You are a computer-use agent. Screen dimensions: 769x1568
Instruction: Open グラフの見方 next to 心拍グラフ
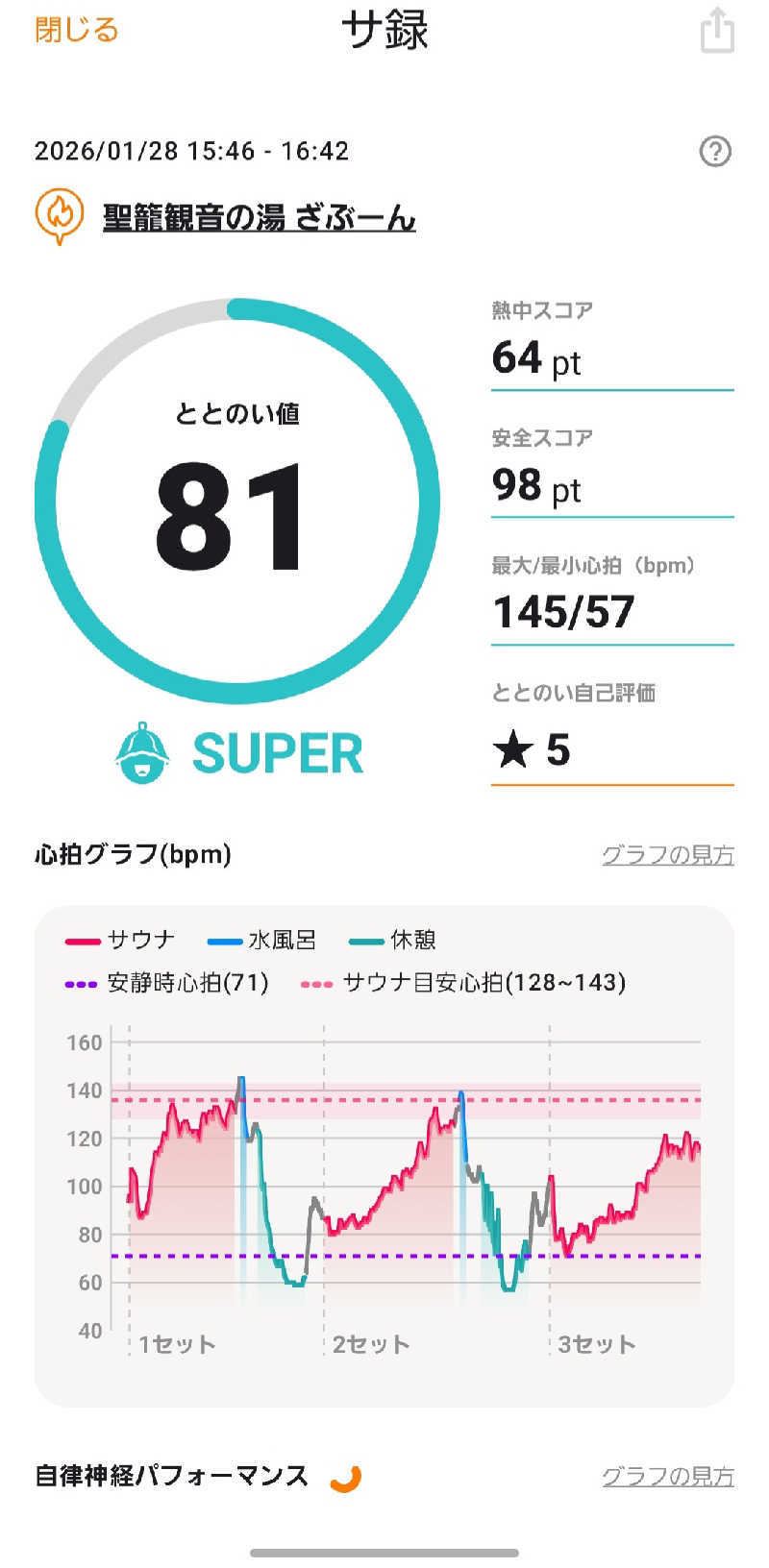pos(668,852)
